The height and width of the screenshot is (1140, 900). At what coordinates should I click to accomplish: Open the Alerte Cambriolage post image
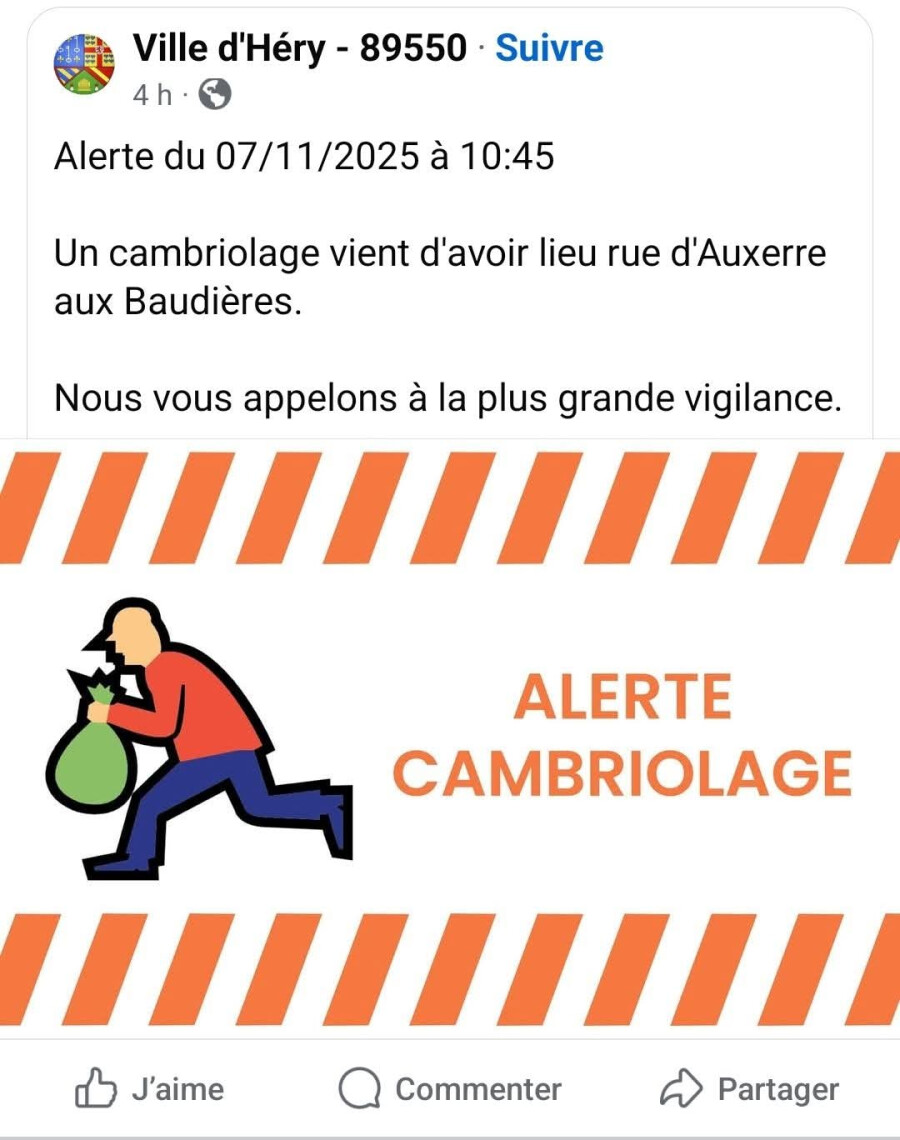(x=450, y=739)
